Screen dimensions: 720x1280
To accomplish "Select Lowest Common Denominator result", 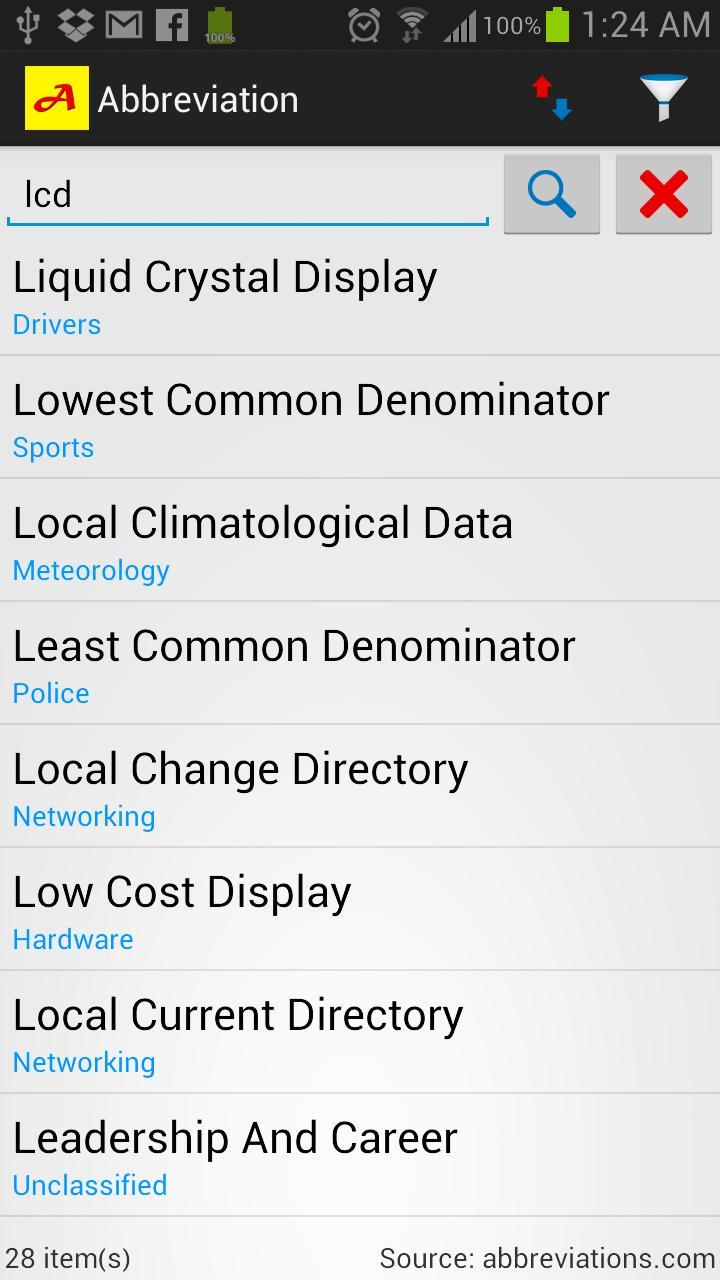I will pyautogui.click(x=360, y=419).
